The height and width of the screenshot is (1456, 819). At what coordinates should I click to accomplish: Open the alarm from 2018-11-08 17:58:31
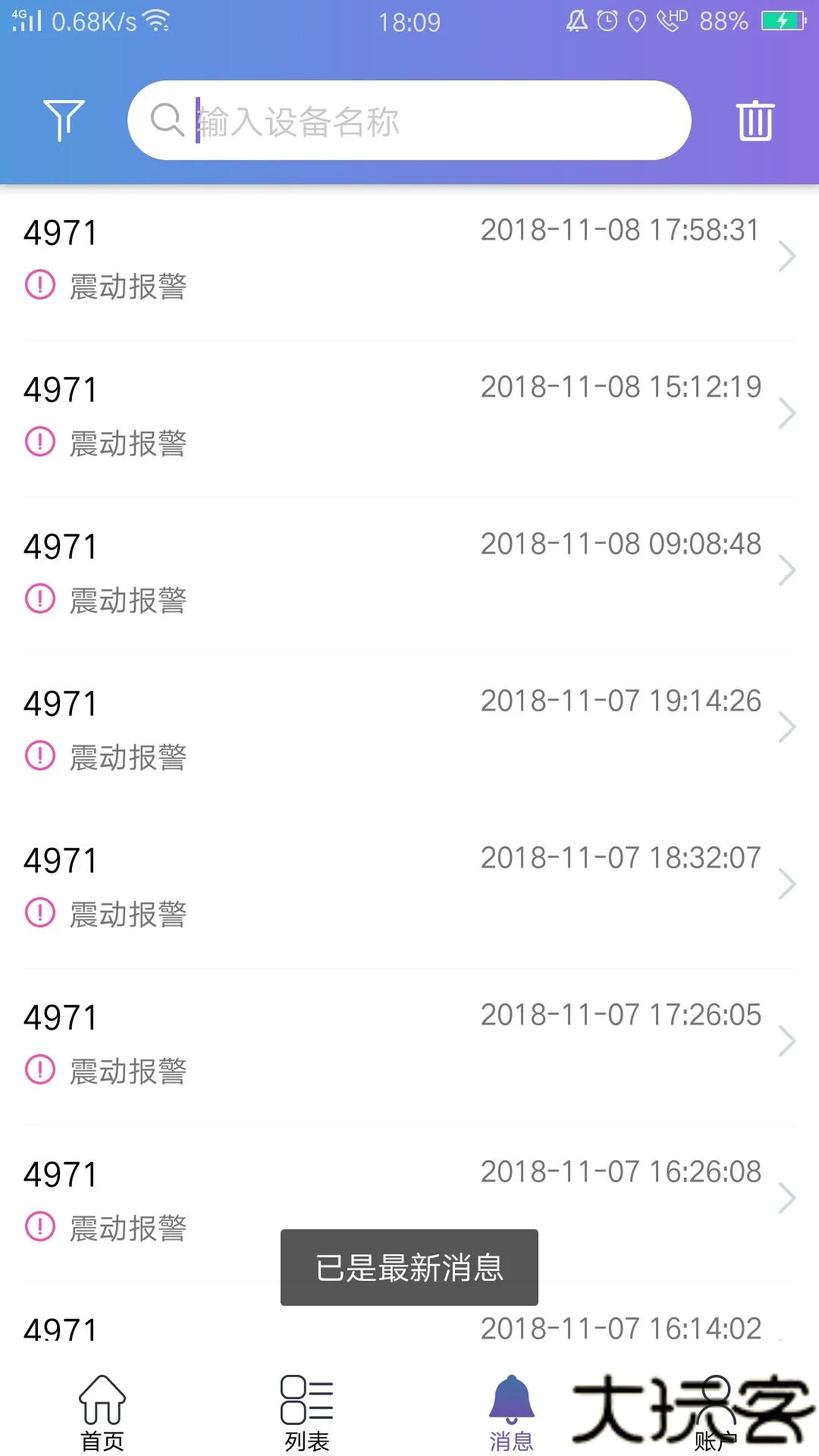[409, 258]
